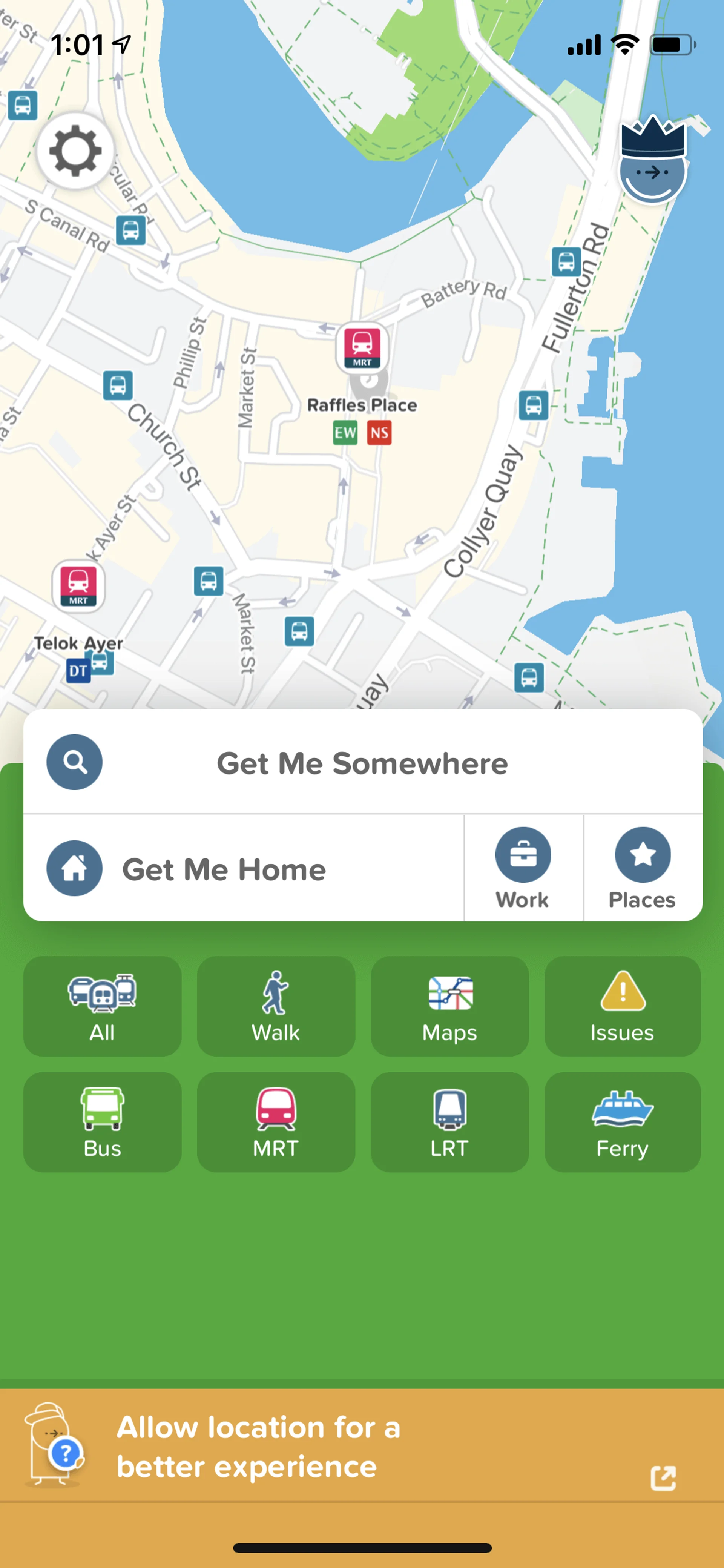Show All transport modes

(102, 1006)
